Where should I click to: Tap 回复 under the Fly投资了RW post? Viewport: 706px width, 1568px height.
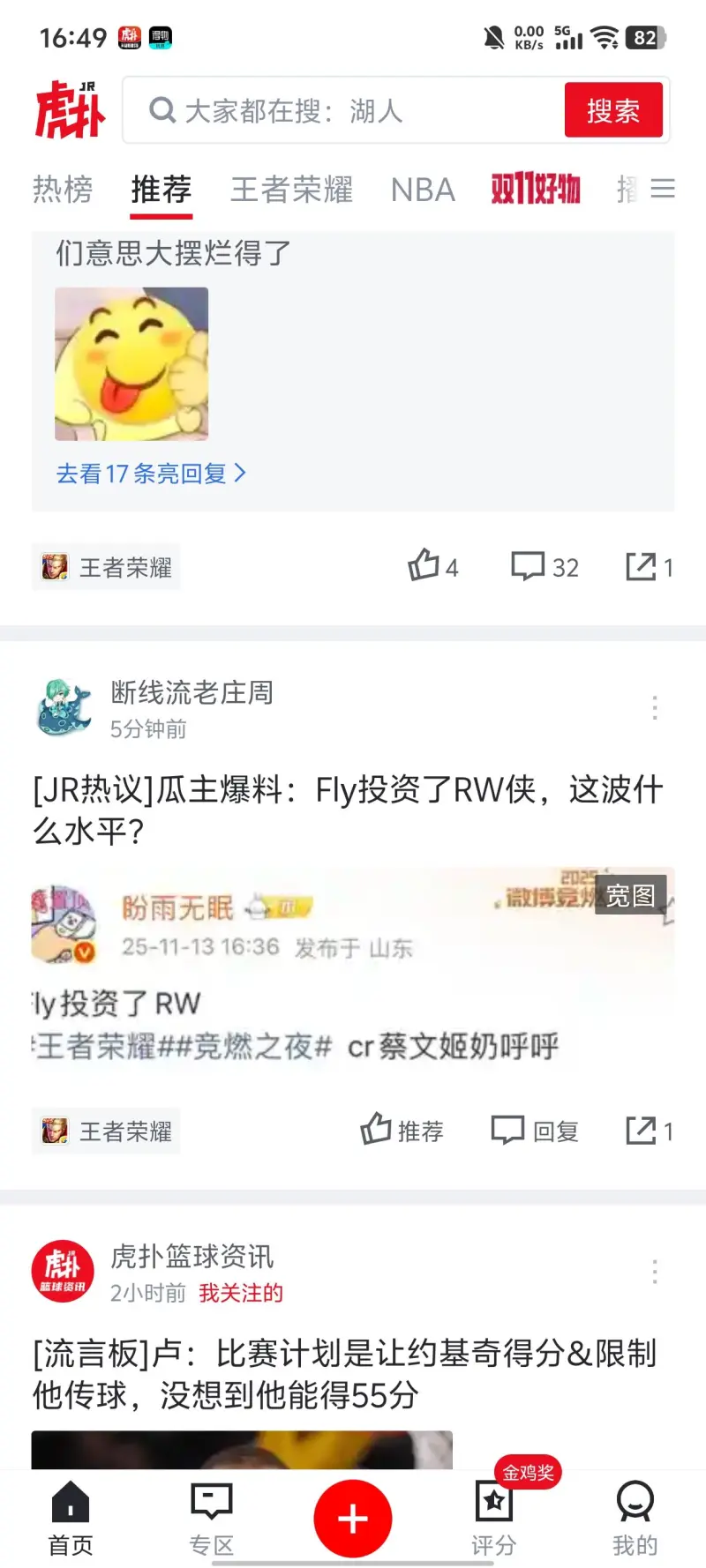(x=535, y=1131)
